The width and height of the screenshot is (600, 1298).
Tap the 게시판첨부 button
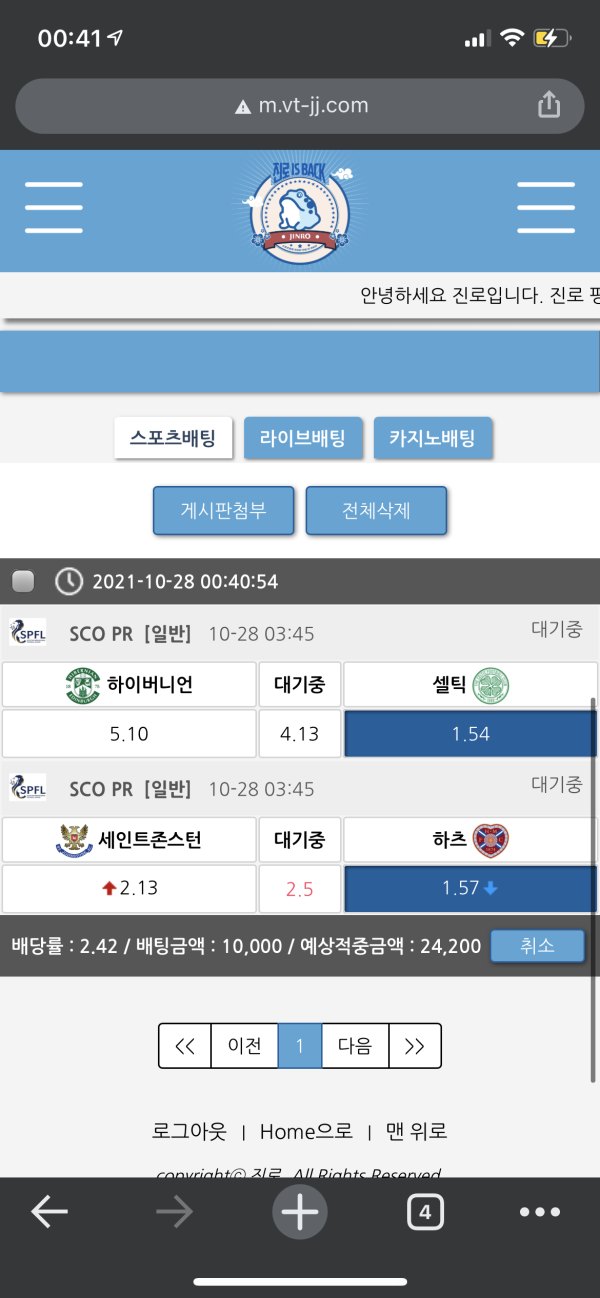coord(223,511)
